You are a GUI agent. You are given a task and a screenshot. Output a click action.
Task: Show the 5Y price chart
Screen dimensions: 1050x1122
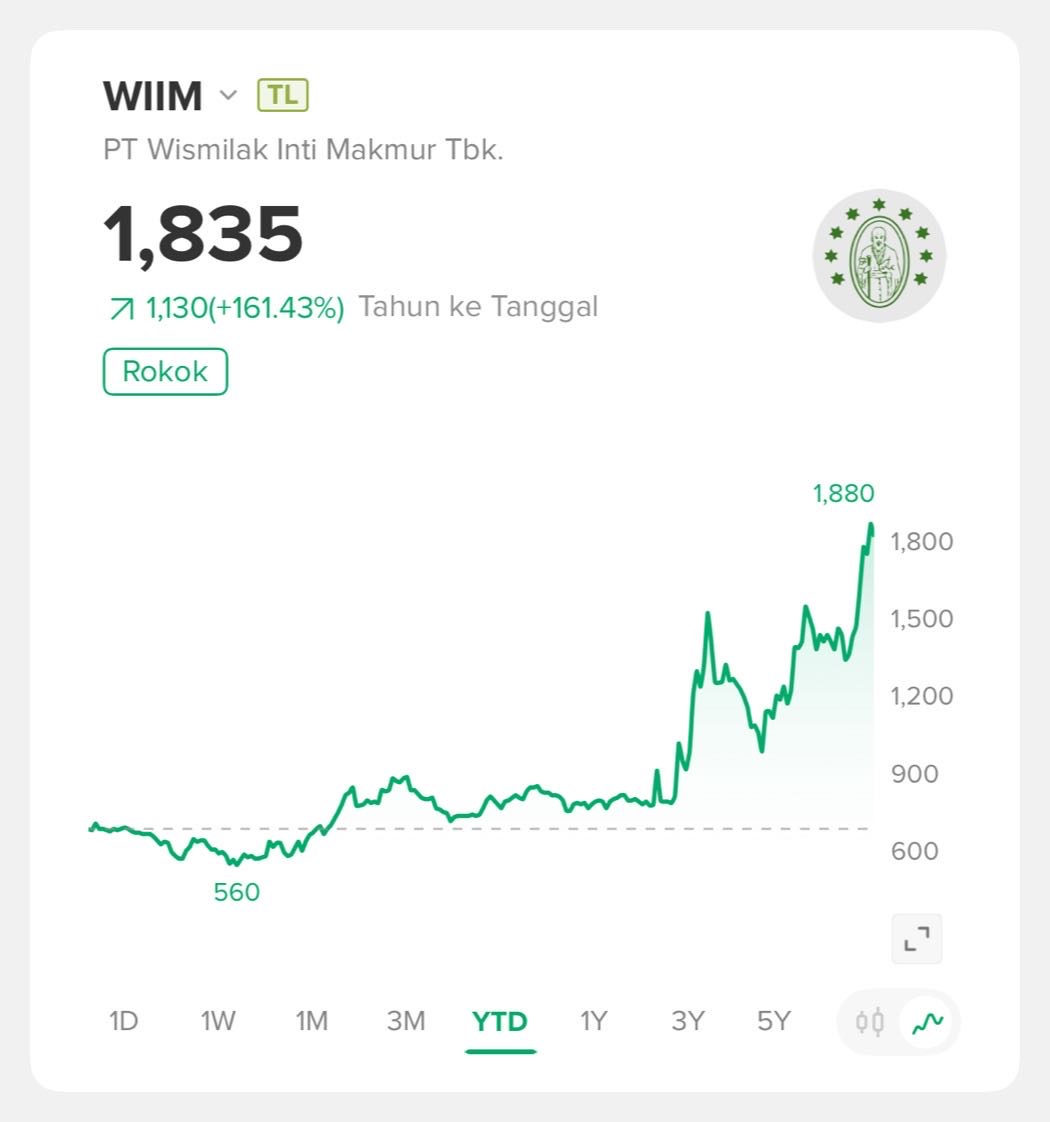click(774, 1021)
